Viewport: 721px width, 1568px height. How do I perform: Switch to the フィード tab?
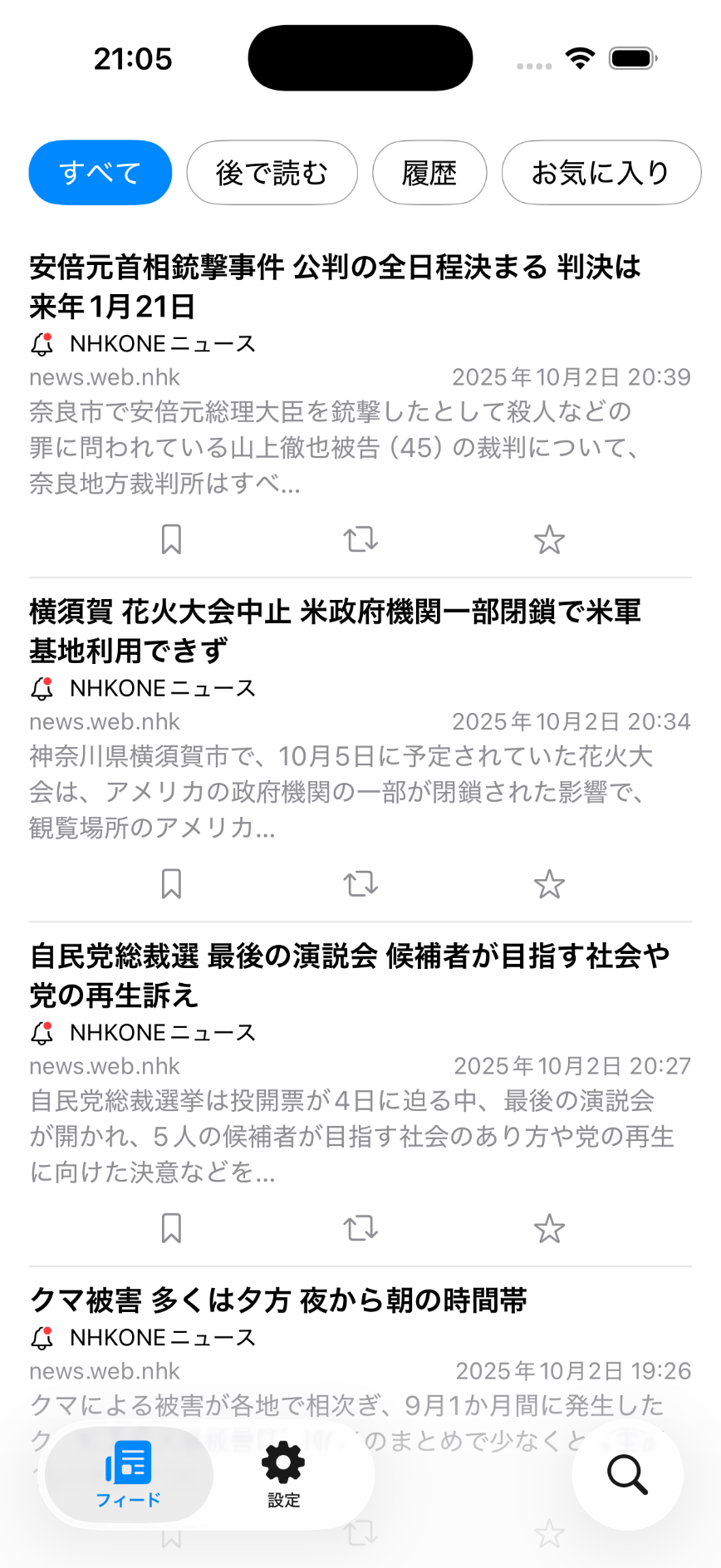(x=129, y=1475)
